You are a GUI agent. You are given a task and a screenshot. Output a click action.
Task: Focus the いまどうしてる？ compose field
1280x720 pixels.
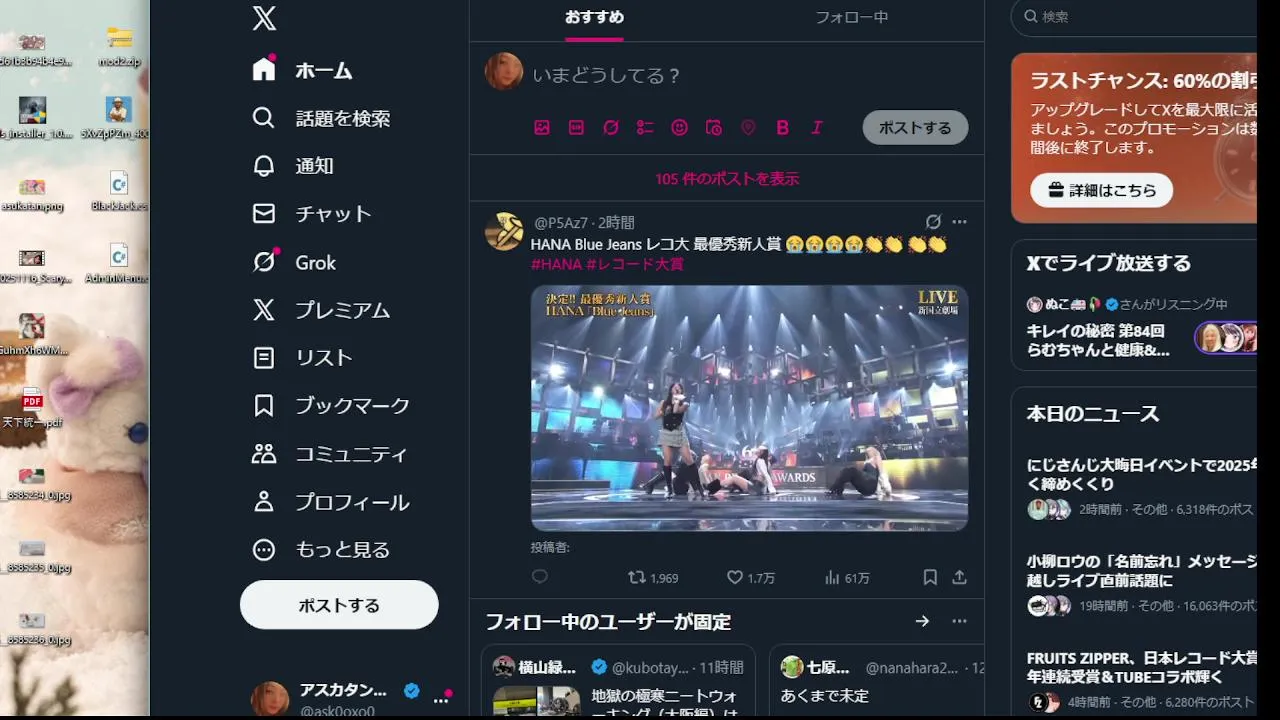click(700, 75)
